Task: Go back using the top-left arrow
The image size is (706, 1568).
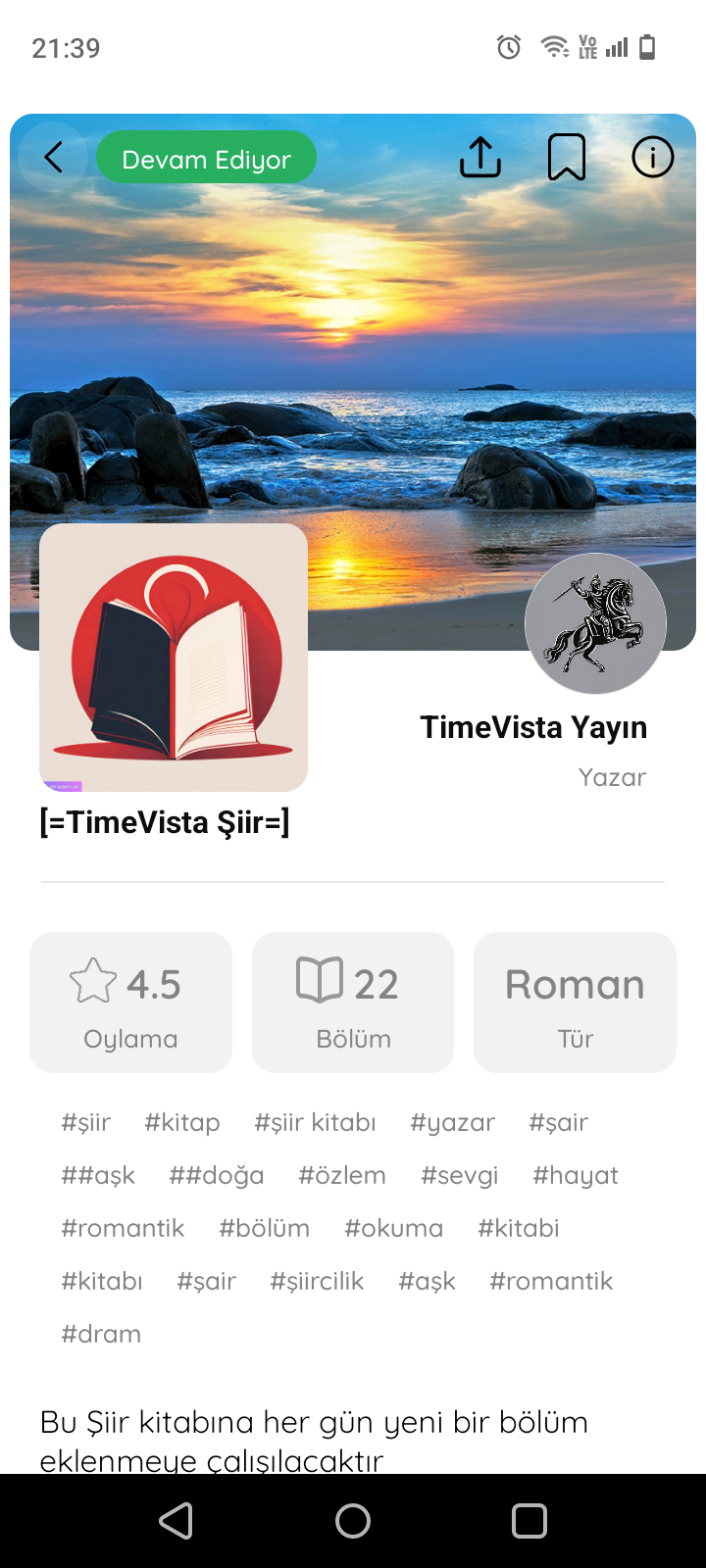Action: pyautogui.click(x=53, y=157)
